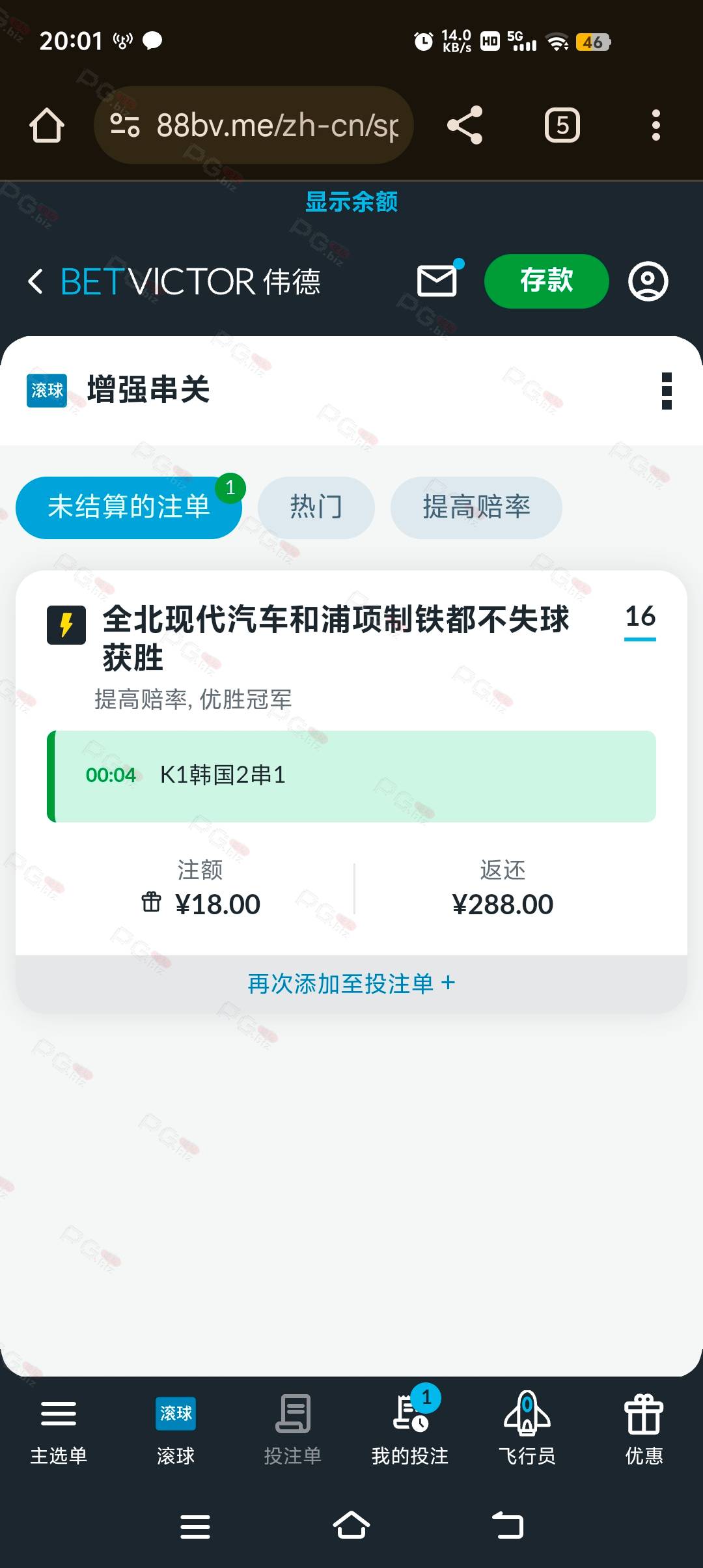
Task: Share this page from the browser toolbar
Action: coord(465,125)
